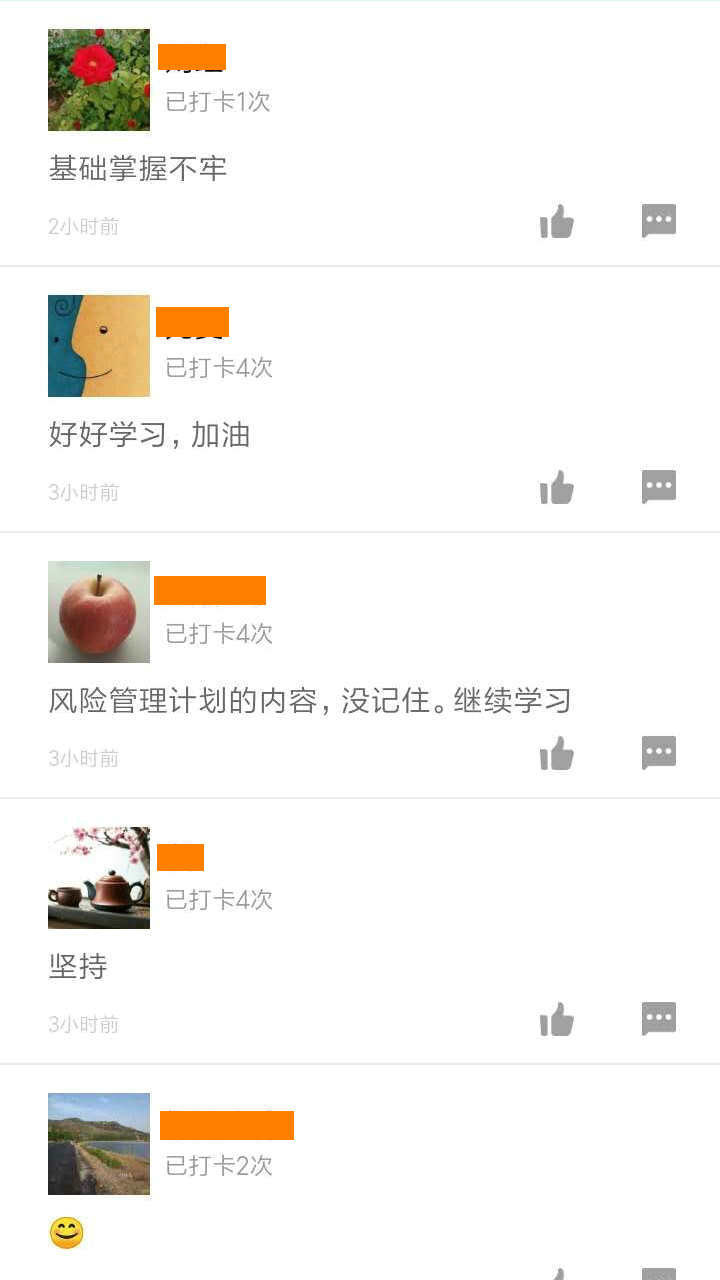Open the red rose avatar profile
720x1280 pixels.
coord(99,80)
